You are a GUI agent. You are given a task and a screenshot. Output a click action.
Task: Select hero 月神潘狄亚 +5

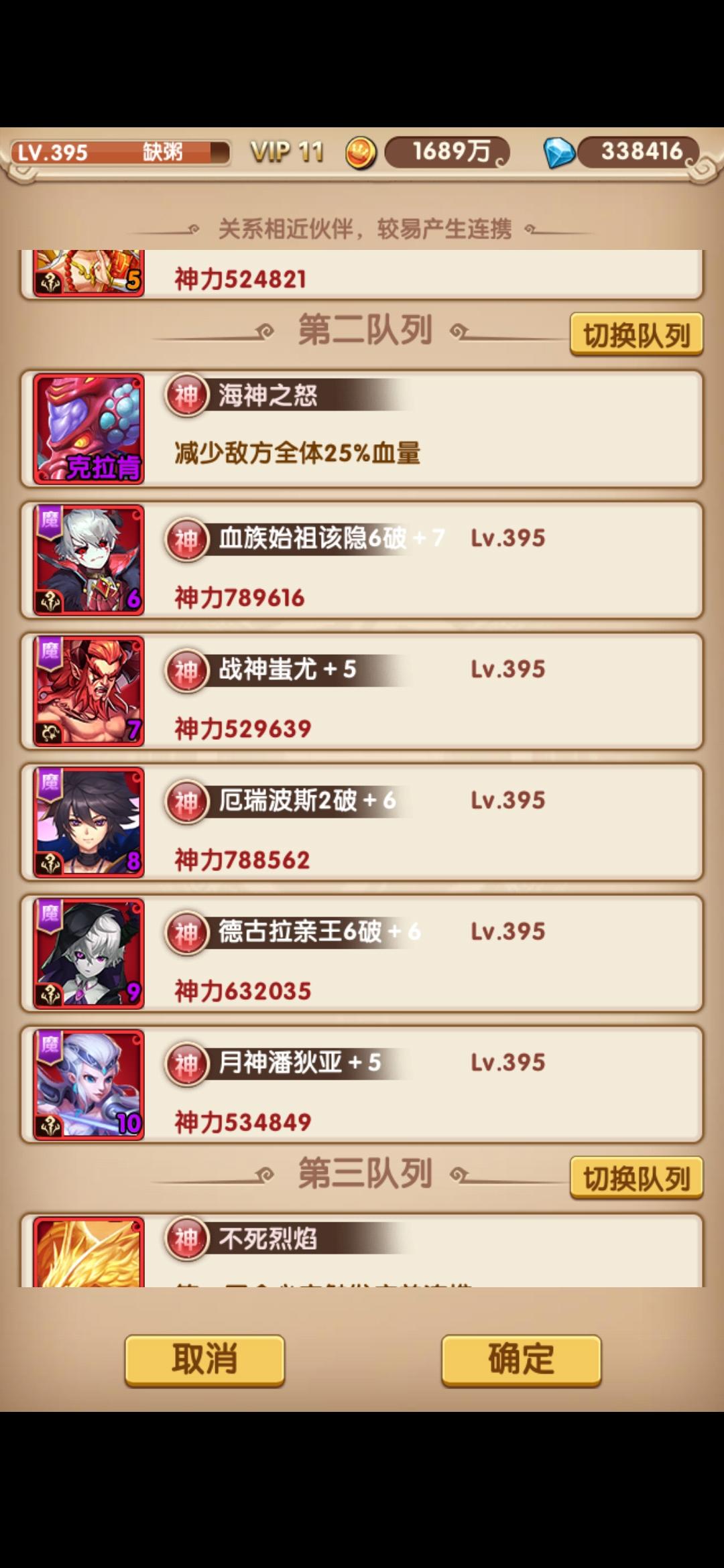point(362,1085)
